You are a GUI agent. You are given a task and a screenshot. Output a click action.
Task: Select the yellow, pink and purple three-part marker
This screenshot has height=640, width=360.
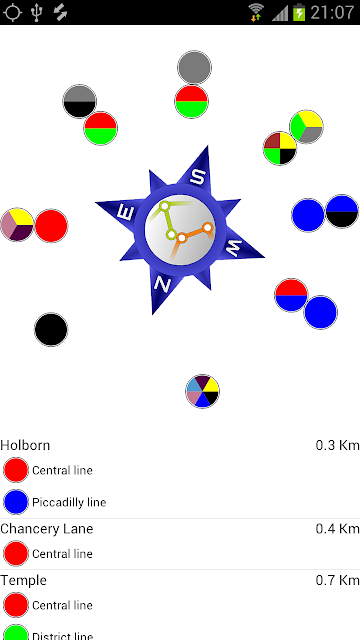tap(17, 224)
